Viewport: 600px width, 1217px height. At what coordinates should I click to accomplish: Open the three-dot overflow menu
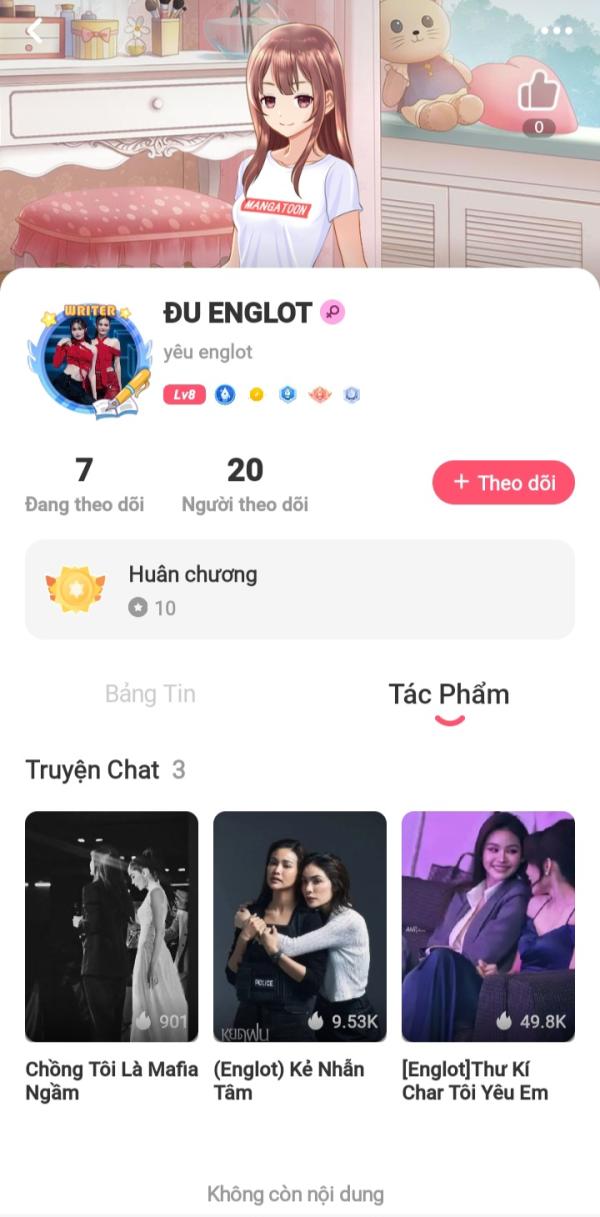[x=557, y=31]
